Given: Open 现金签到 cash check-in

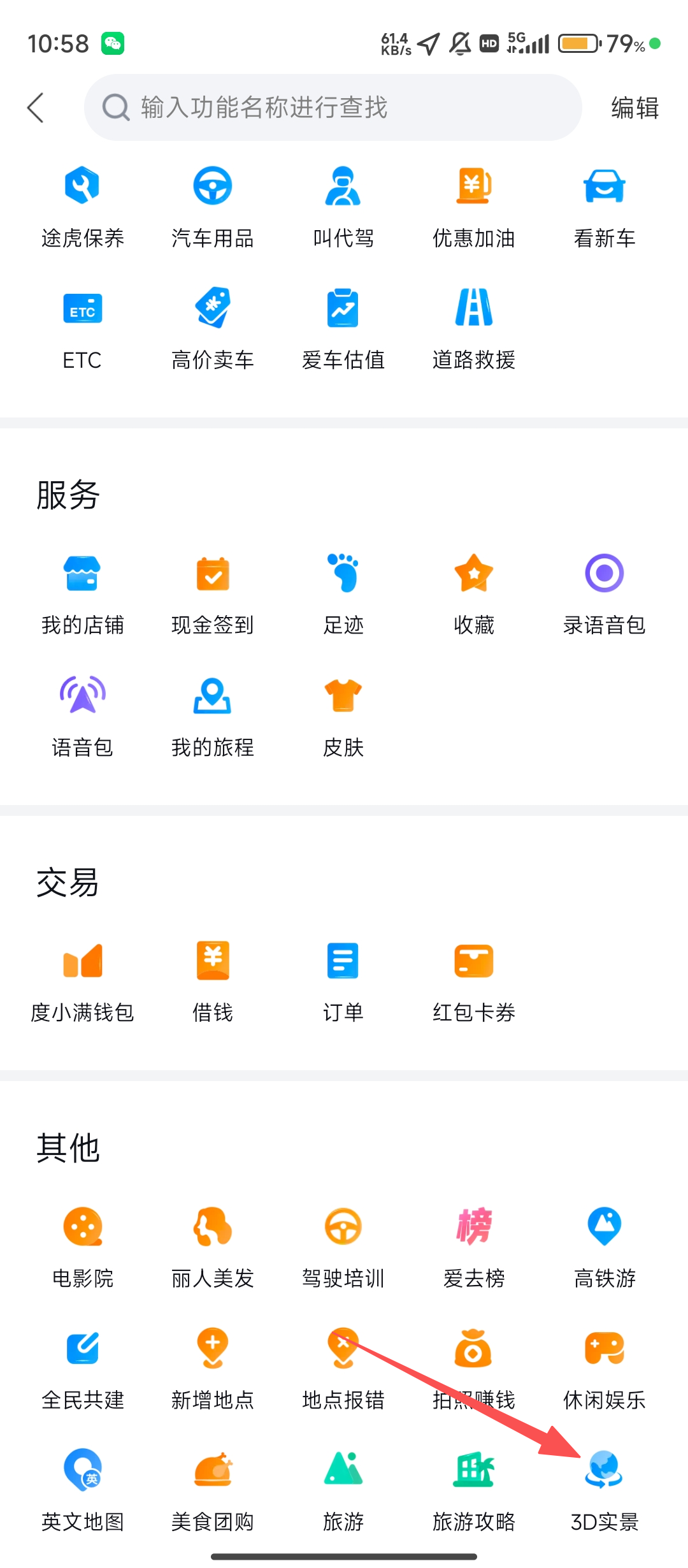Looking at the screenshot, I should 213,593.
